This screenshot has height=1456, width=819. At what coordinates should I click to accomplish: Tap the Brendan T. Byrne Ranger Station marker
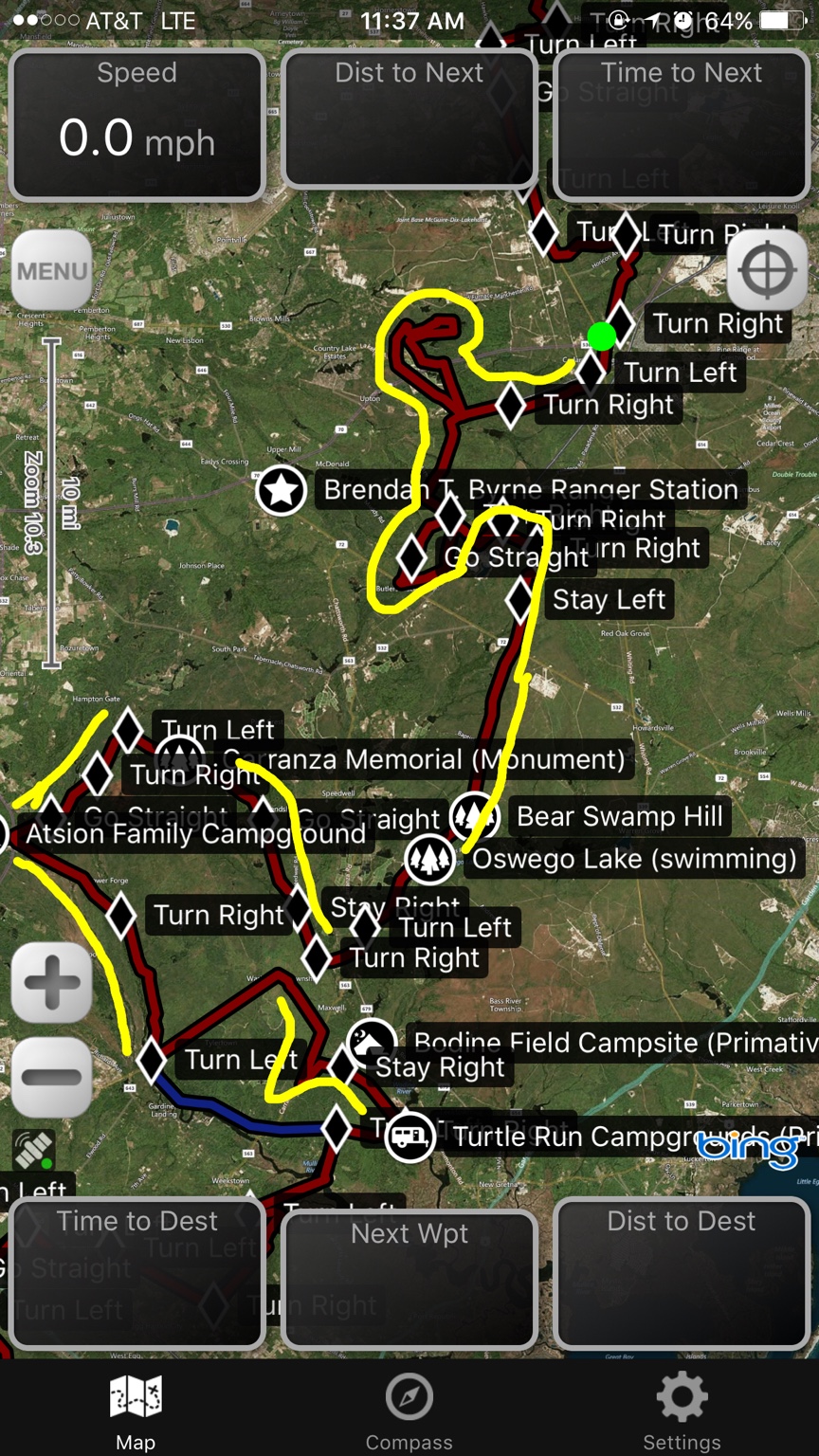pos(282,490)
